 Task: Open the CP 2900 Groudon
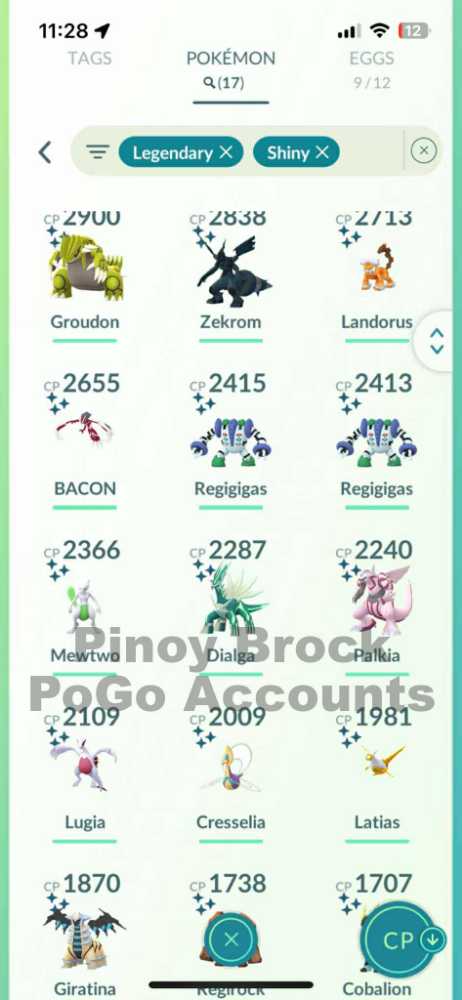pos(85,274)
